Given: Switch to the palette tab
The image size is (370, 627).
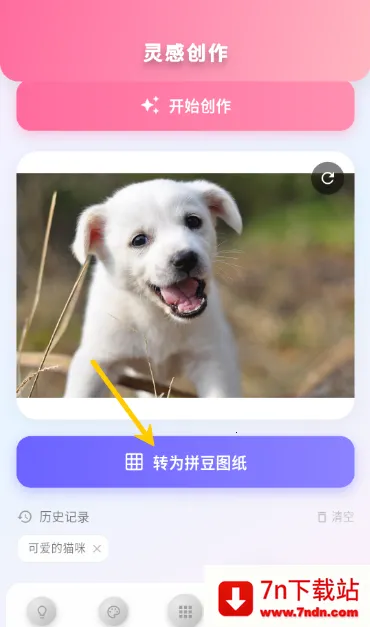Looking at the screenshot, I should 114,611.
